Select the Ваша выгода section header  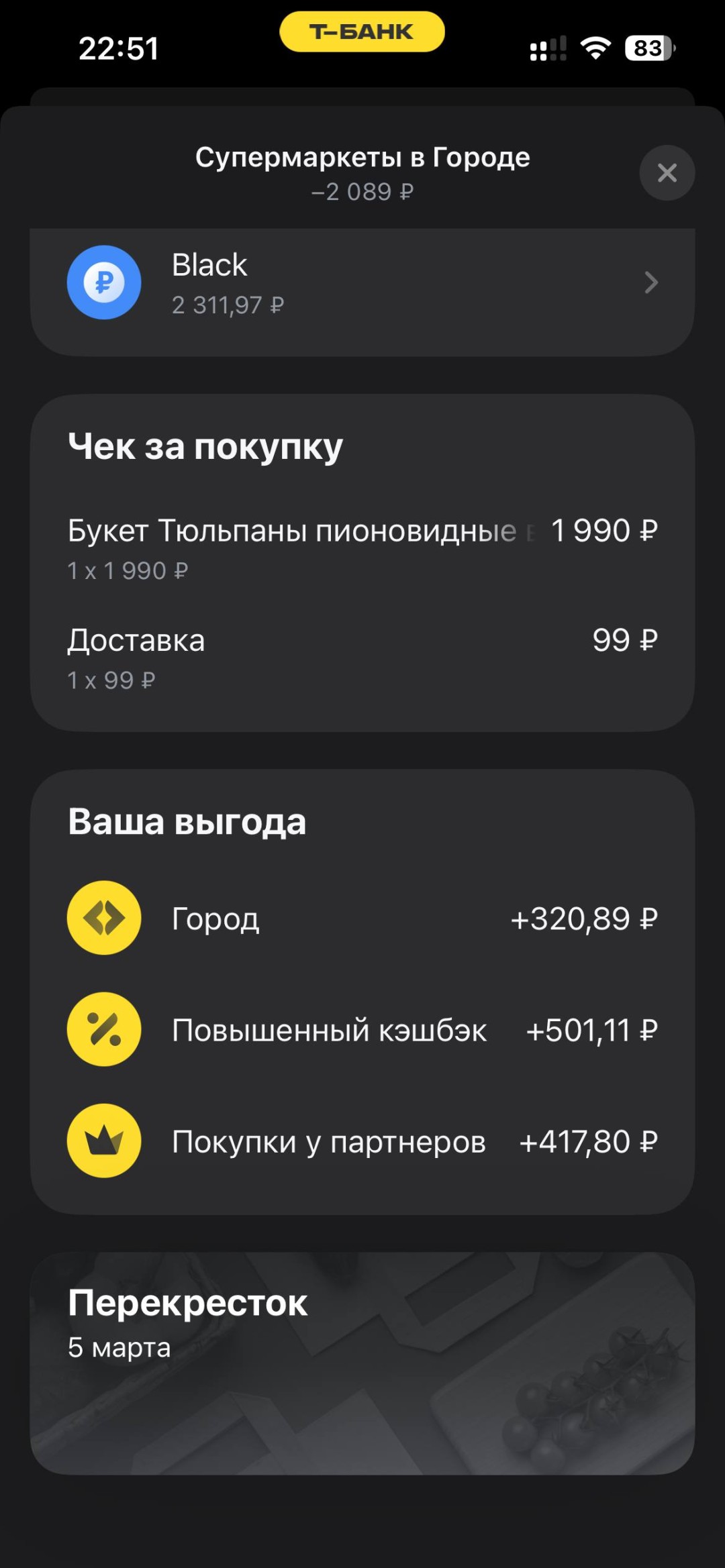point(187,821)
